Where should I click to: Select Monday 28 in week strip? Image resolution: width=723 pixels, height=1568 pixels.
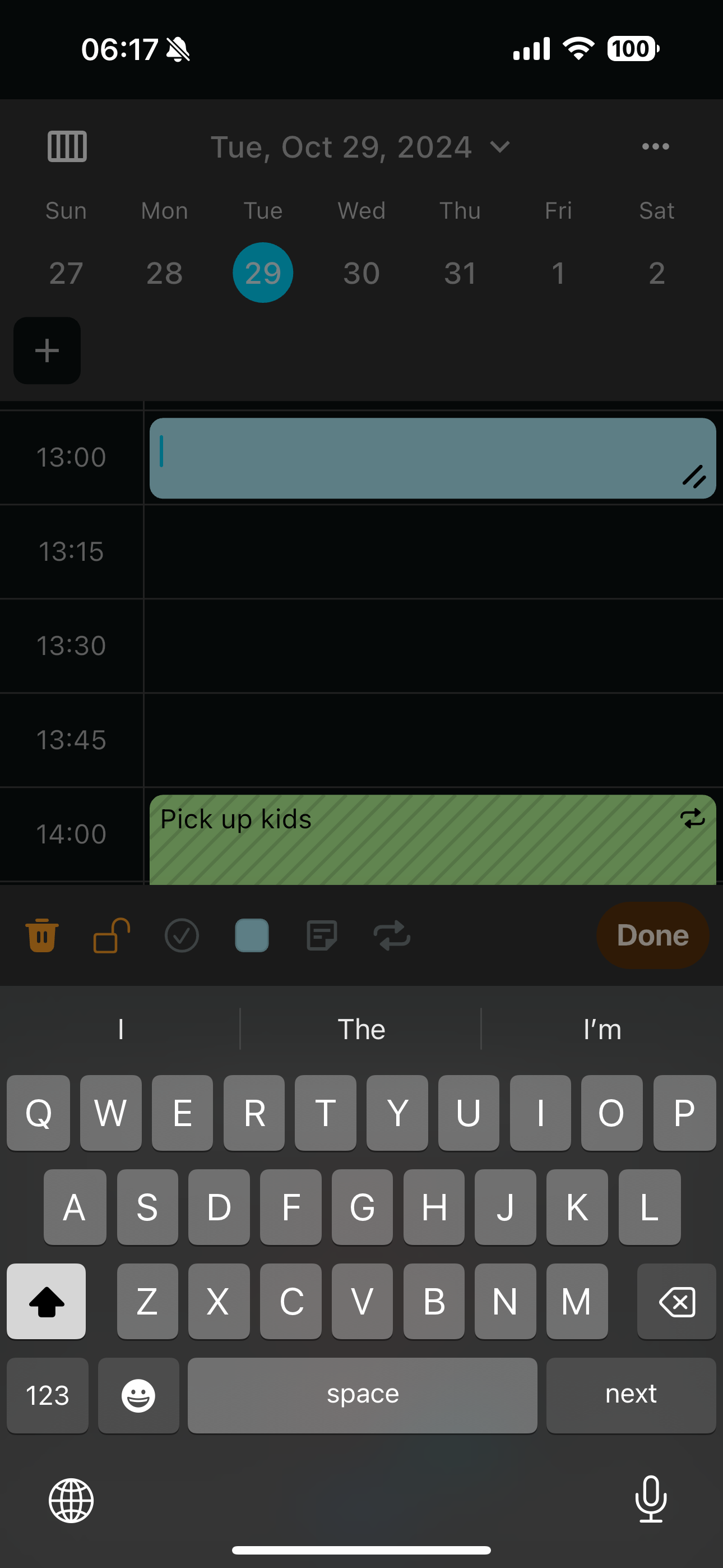click(x=164, y=273)
